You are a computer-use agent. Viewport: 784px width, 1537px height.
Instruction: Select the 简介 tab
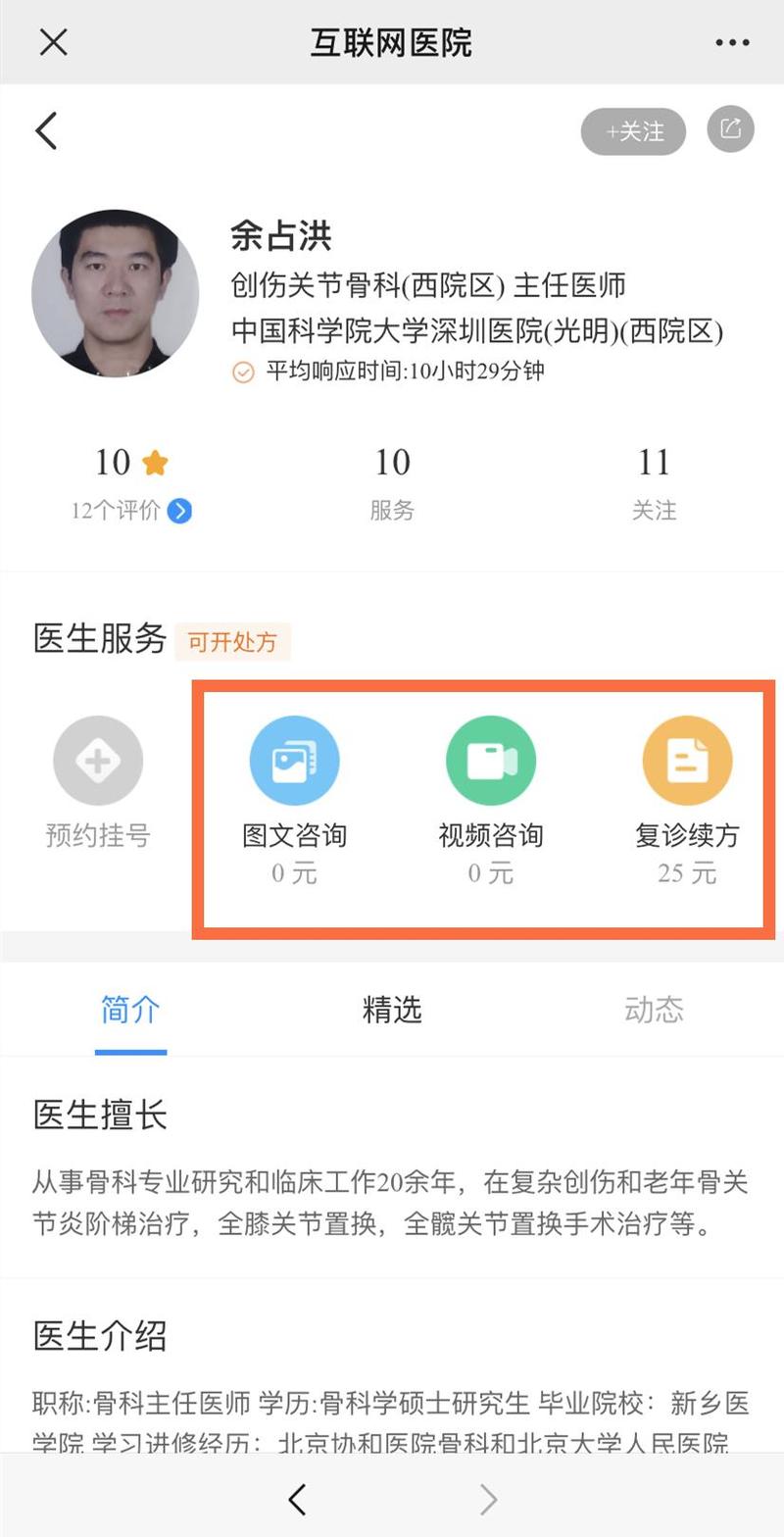tap(130, 1010)
